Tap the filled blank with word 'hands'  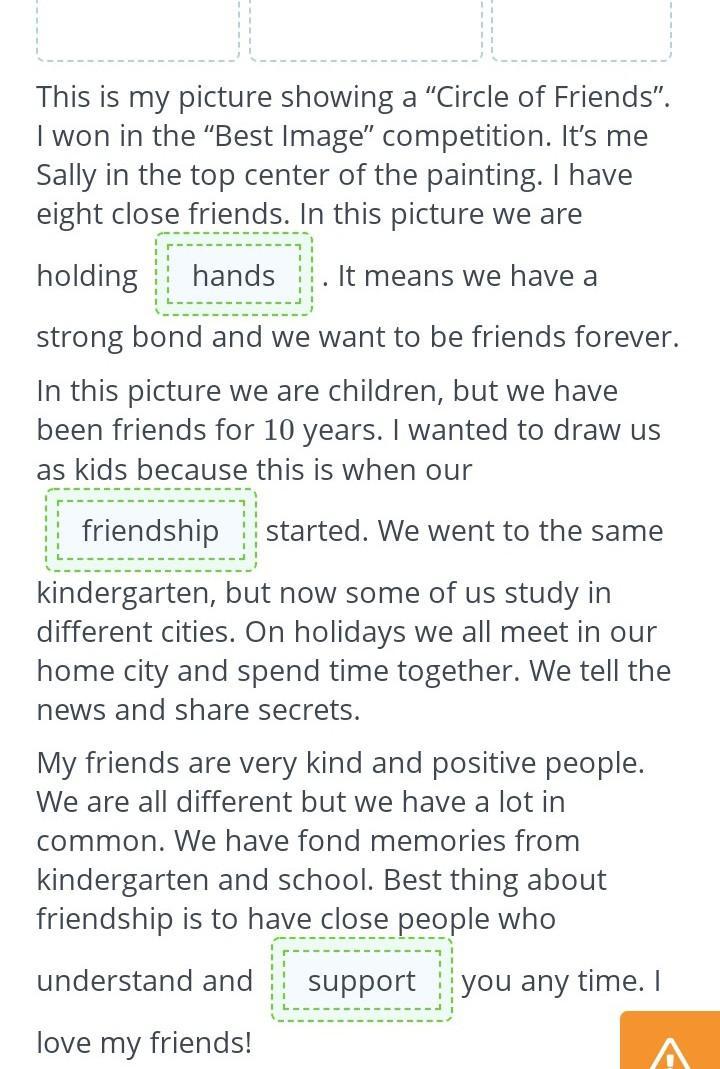point(234,275)
